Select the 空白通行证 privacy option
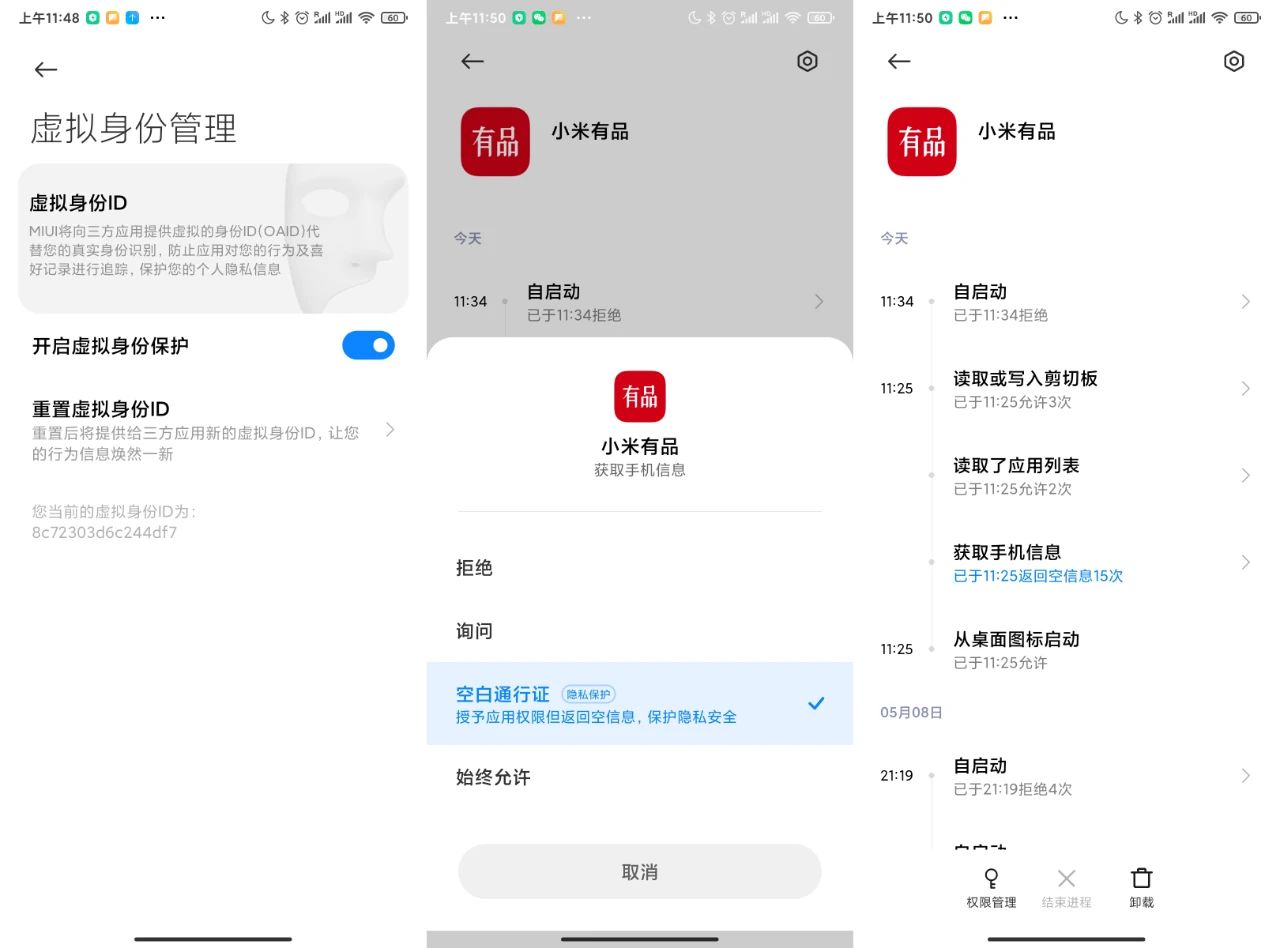The width and height of the screenshot is (1280, 948). (x=639, y=703)
